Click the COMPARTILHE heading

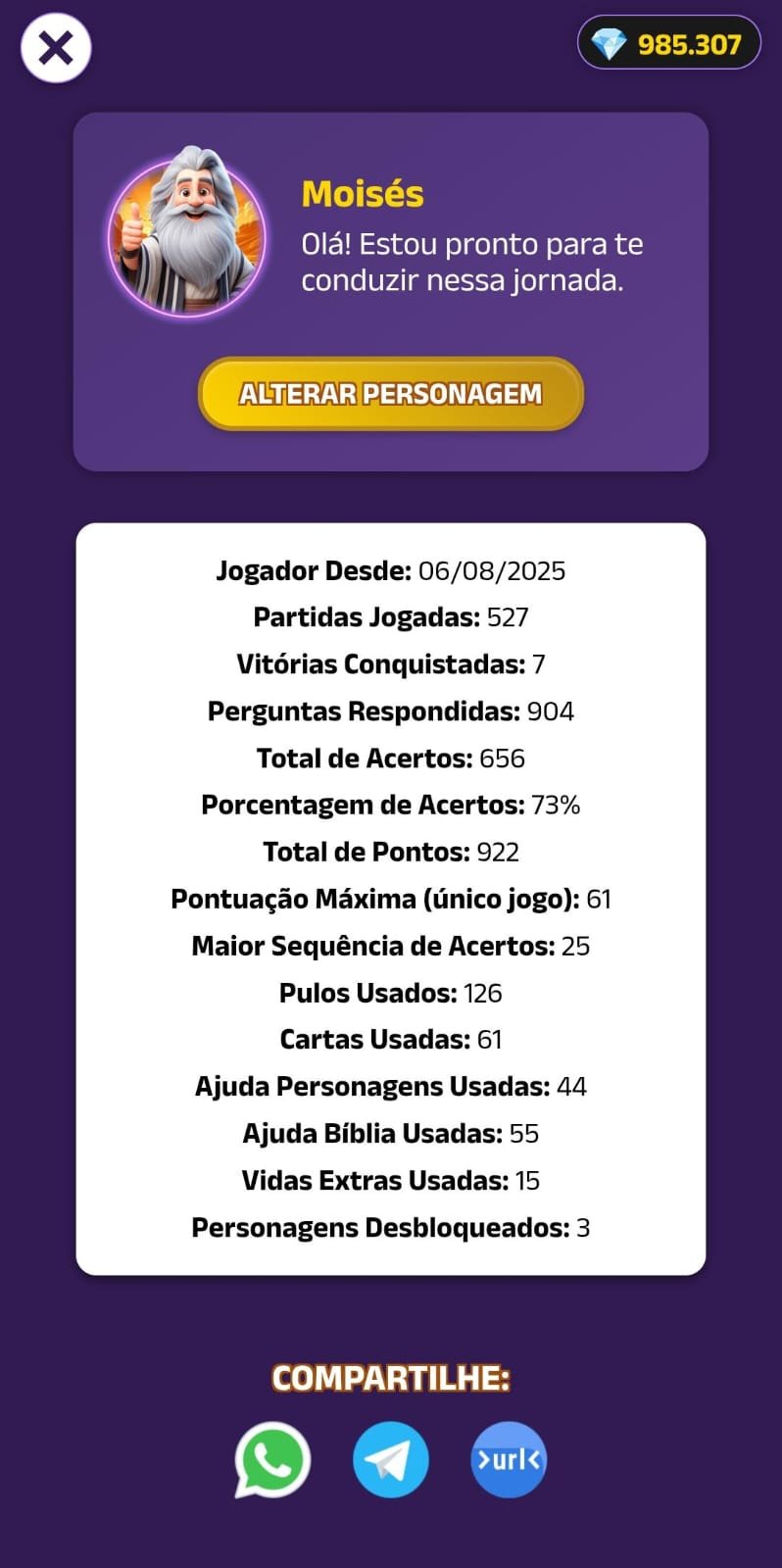coord(390,1377)
